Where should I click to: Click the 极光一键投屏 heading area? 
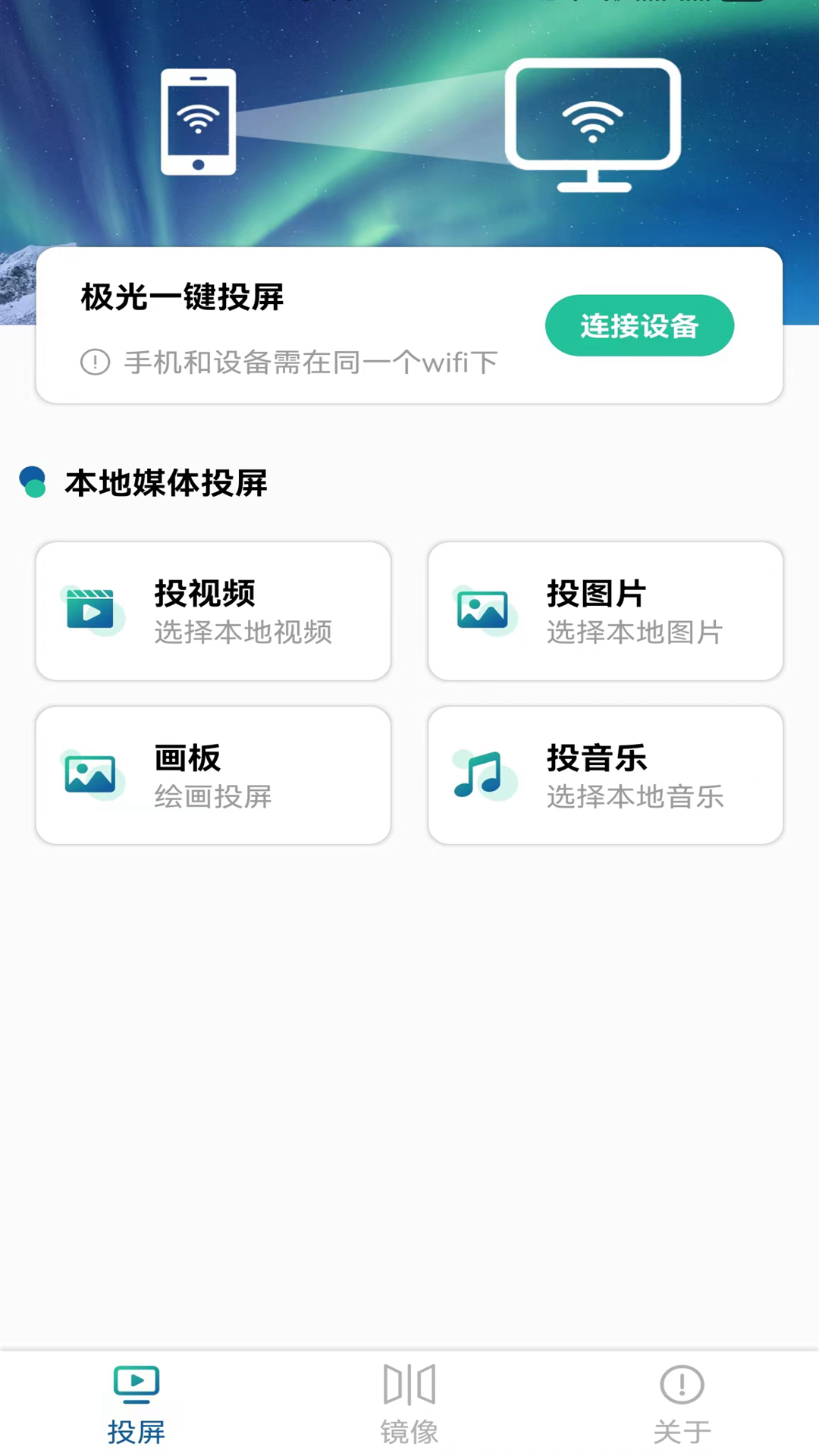[x=182, y=298]
